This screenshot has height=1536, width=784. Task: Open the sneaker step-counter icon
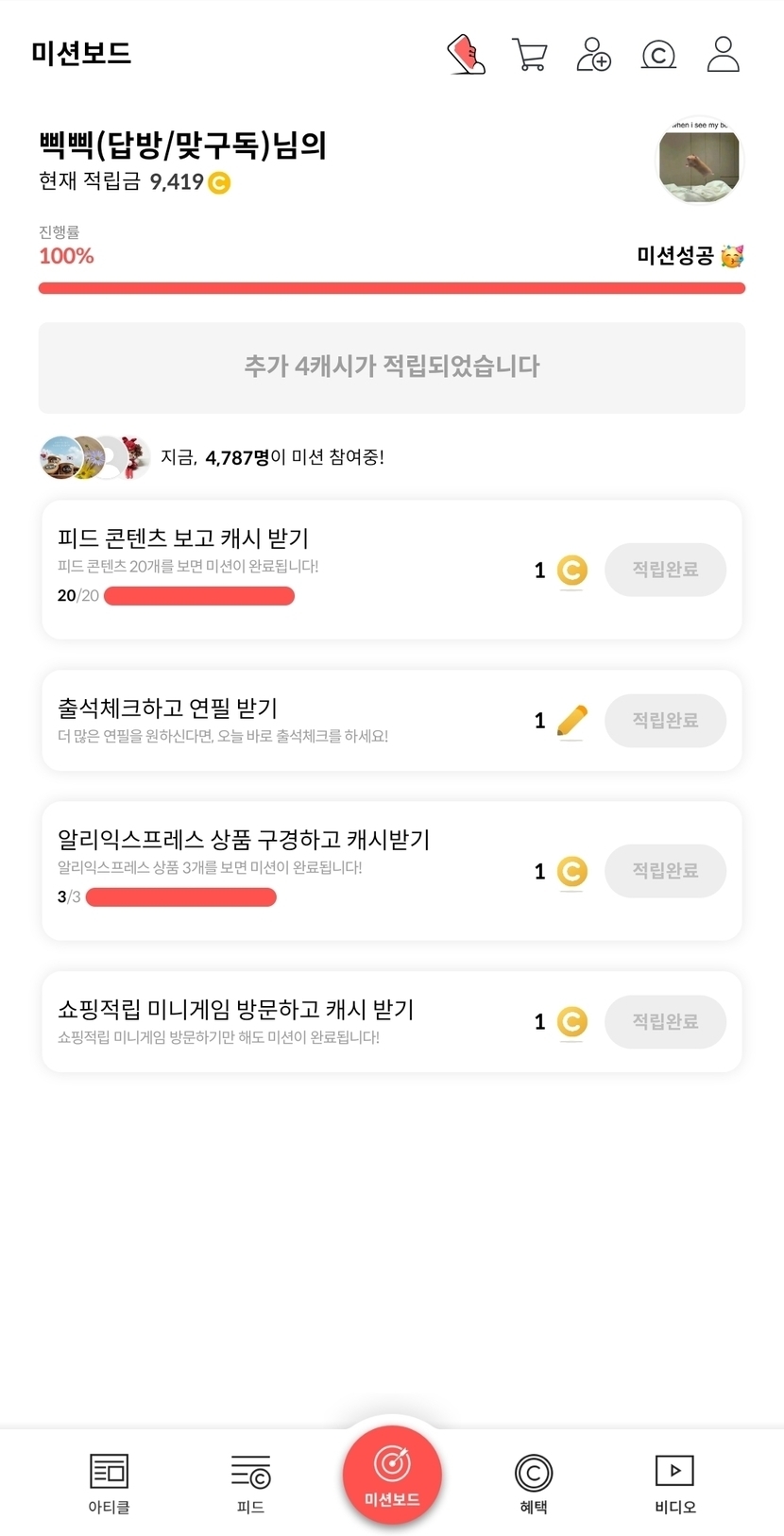pyautogui.click(x=466, y=54)
